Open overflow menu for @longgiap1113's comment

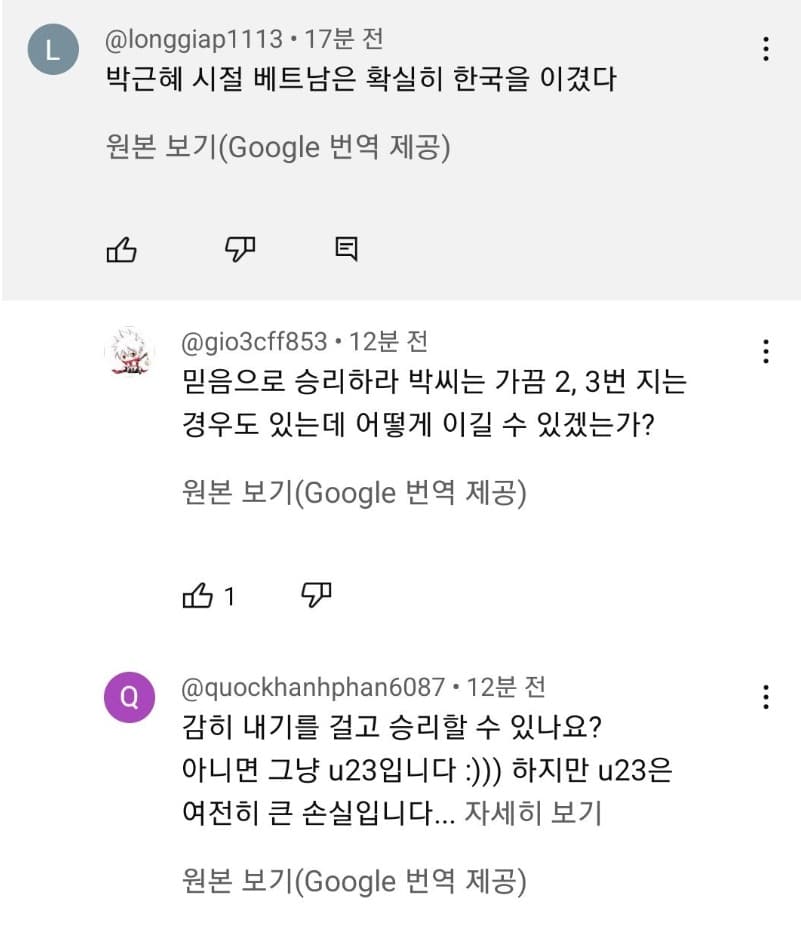click(765, 49)
